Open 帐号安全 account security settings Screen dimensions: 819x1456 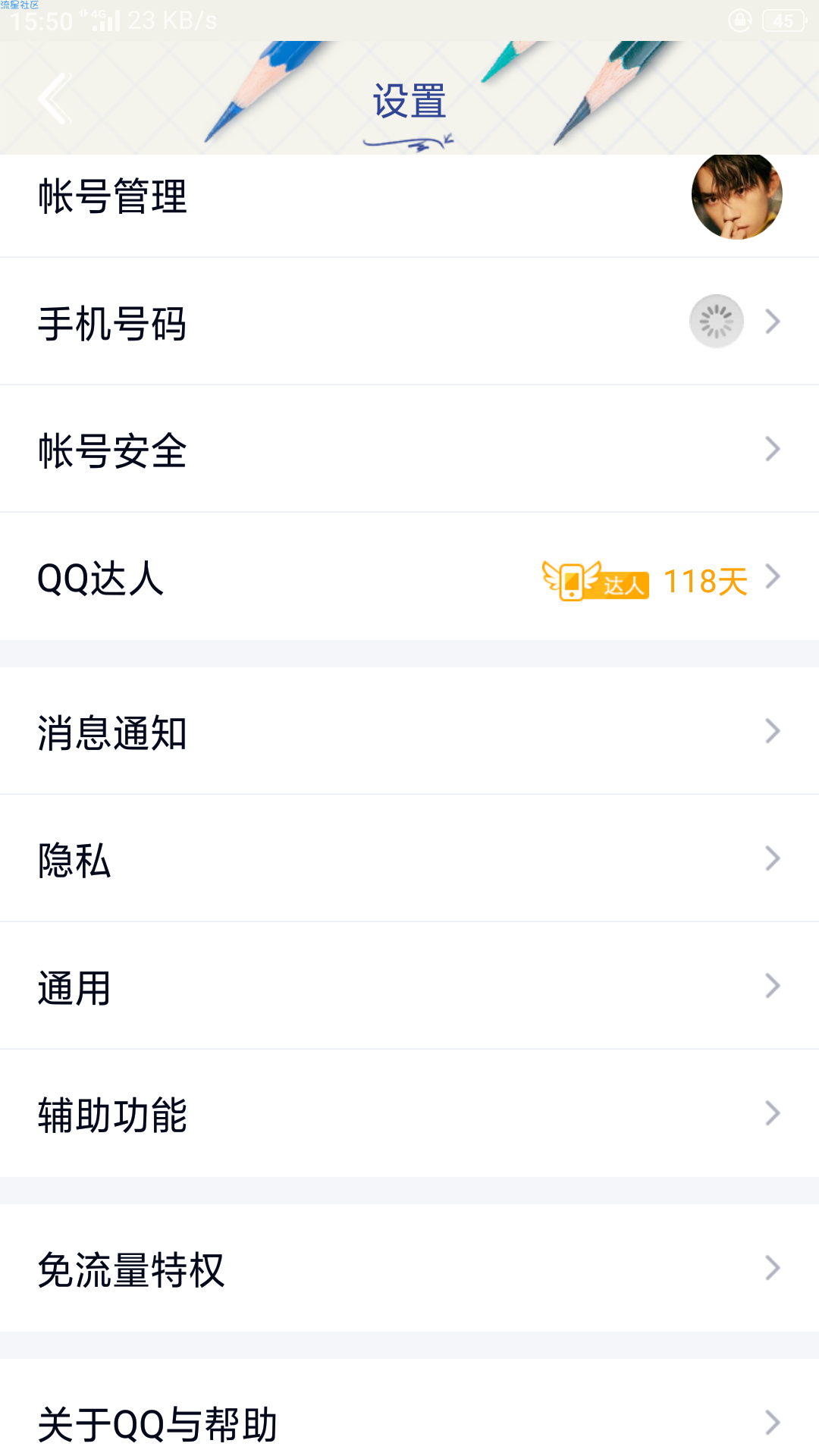click(x=409, y=449)
